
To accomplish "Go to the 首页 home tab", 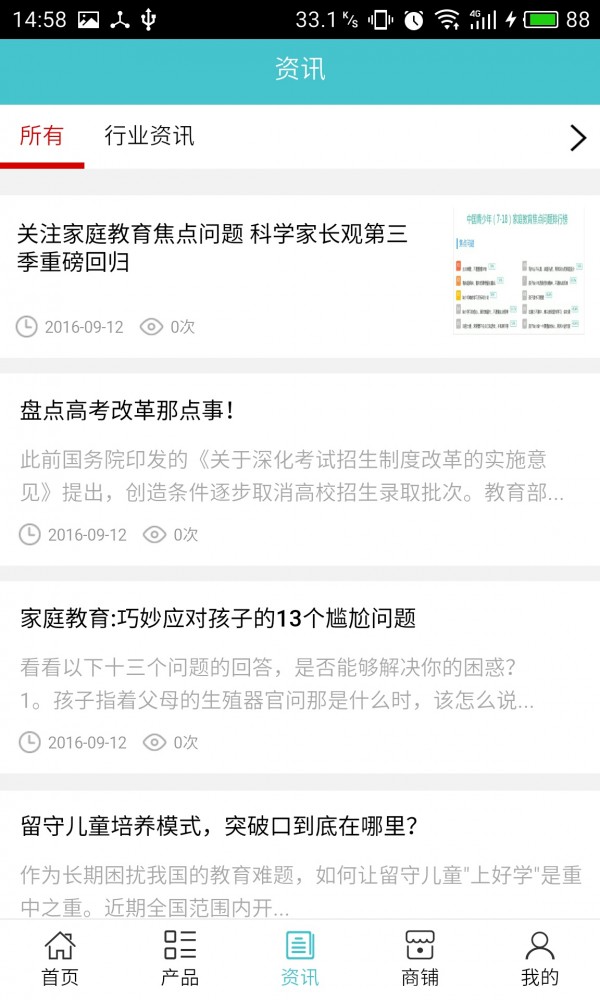I will pos(60,958).
